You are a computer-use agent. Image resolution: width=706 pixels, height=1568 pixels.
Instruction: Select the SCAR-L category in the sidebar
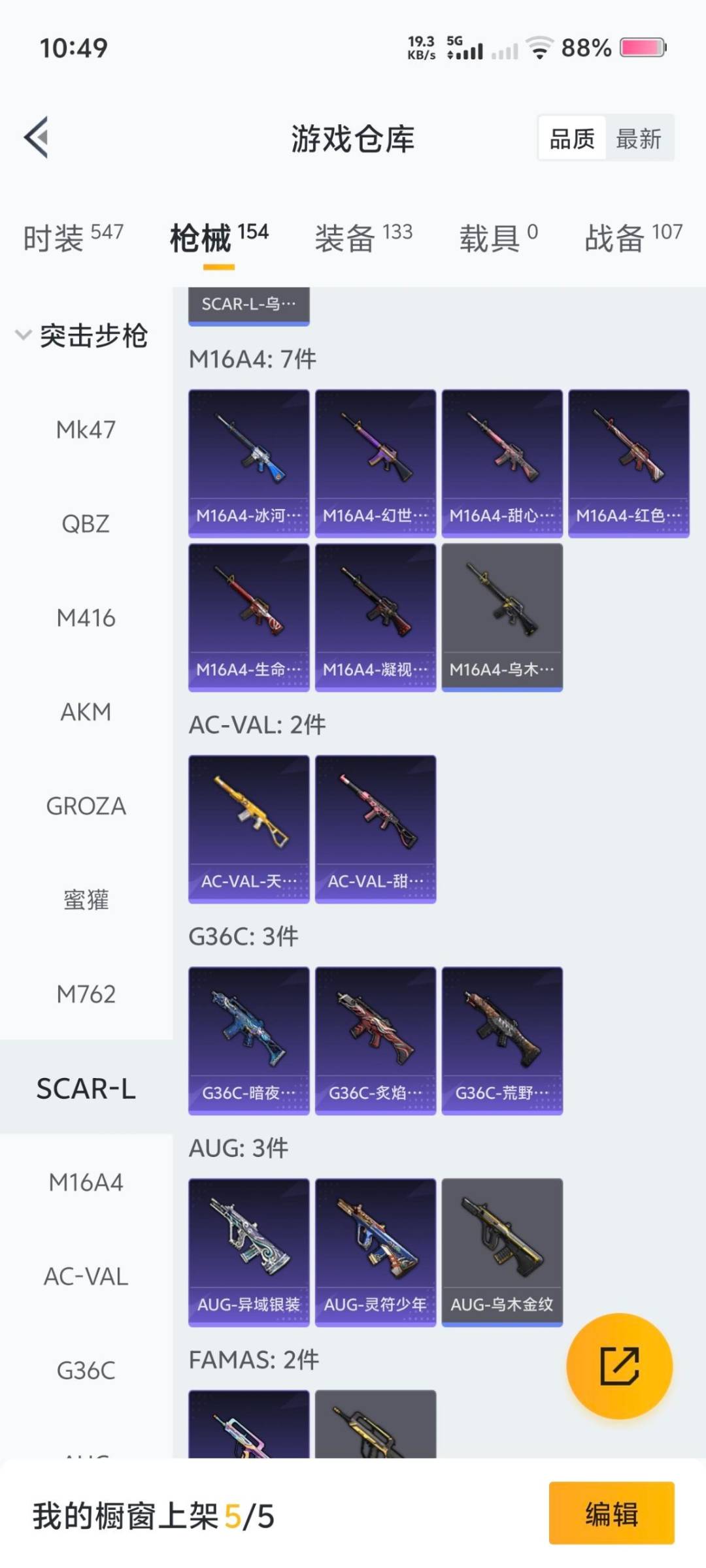coord(87,1088)
